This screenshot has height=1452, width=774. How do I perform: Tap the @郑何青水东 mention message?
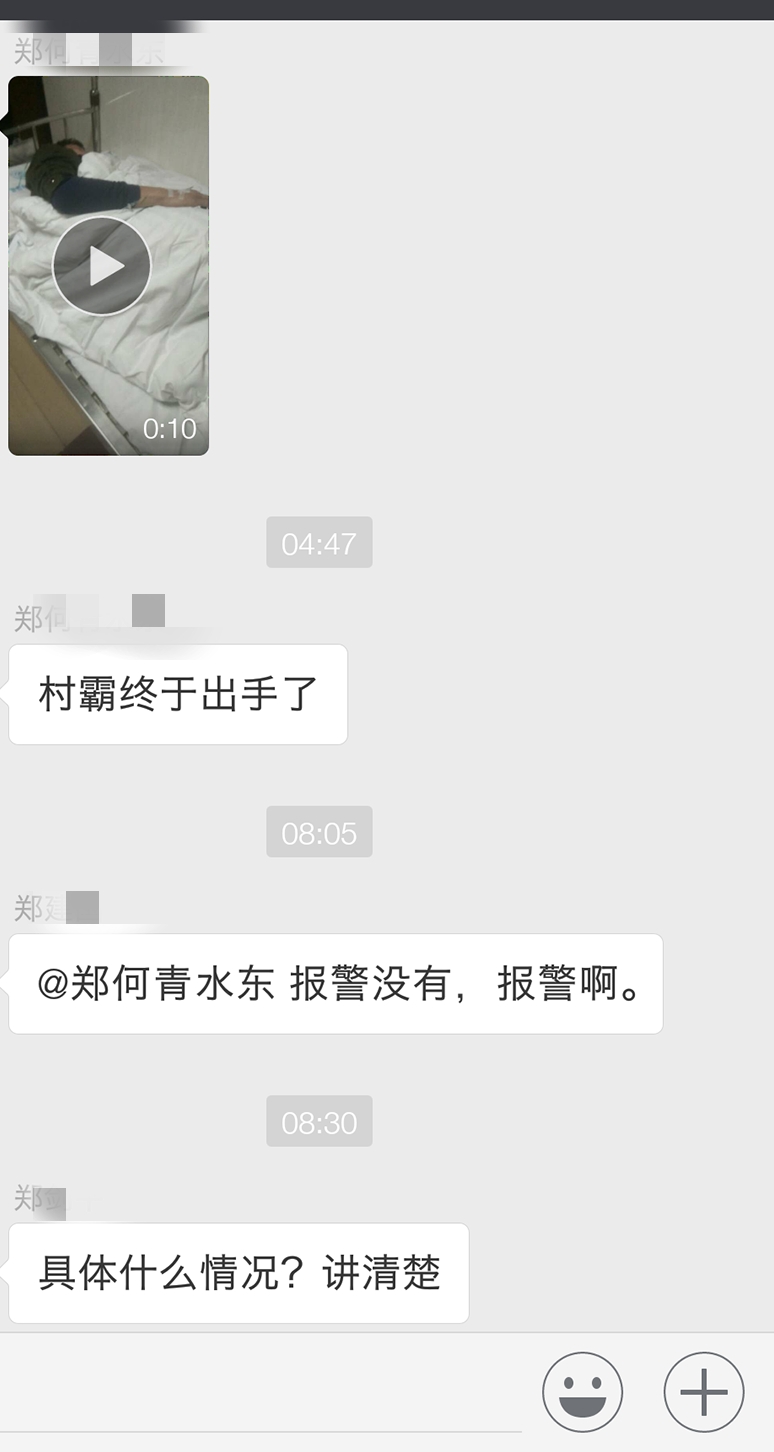tap(335, 983)
